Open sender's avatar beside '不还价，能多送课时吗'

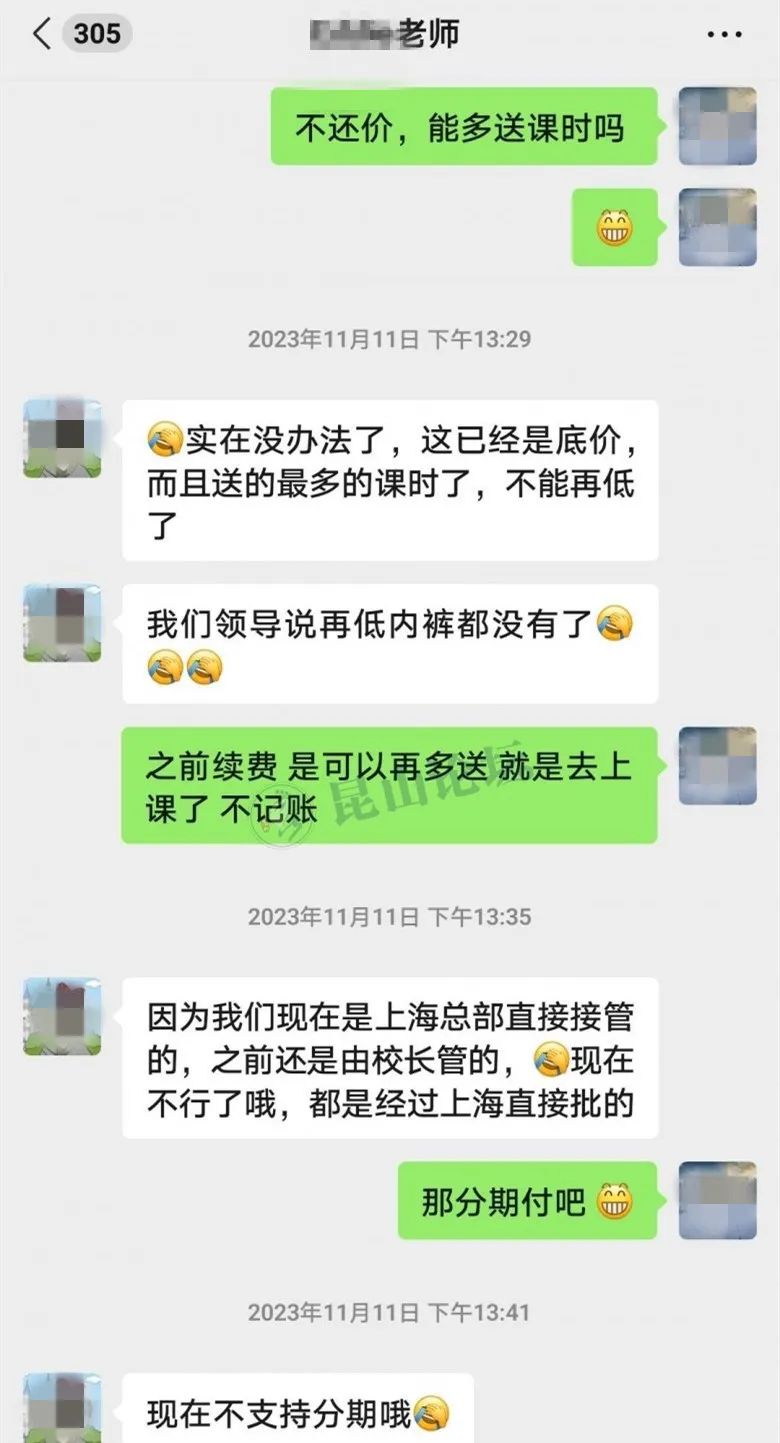717,126
